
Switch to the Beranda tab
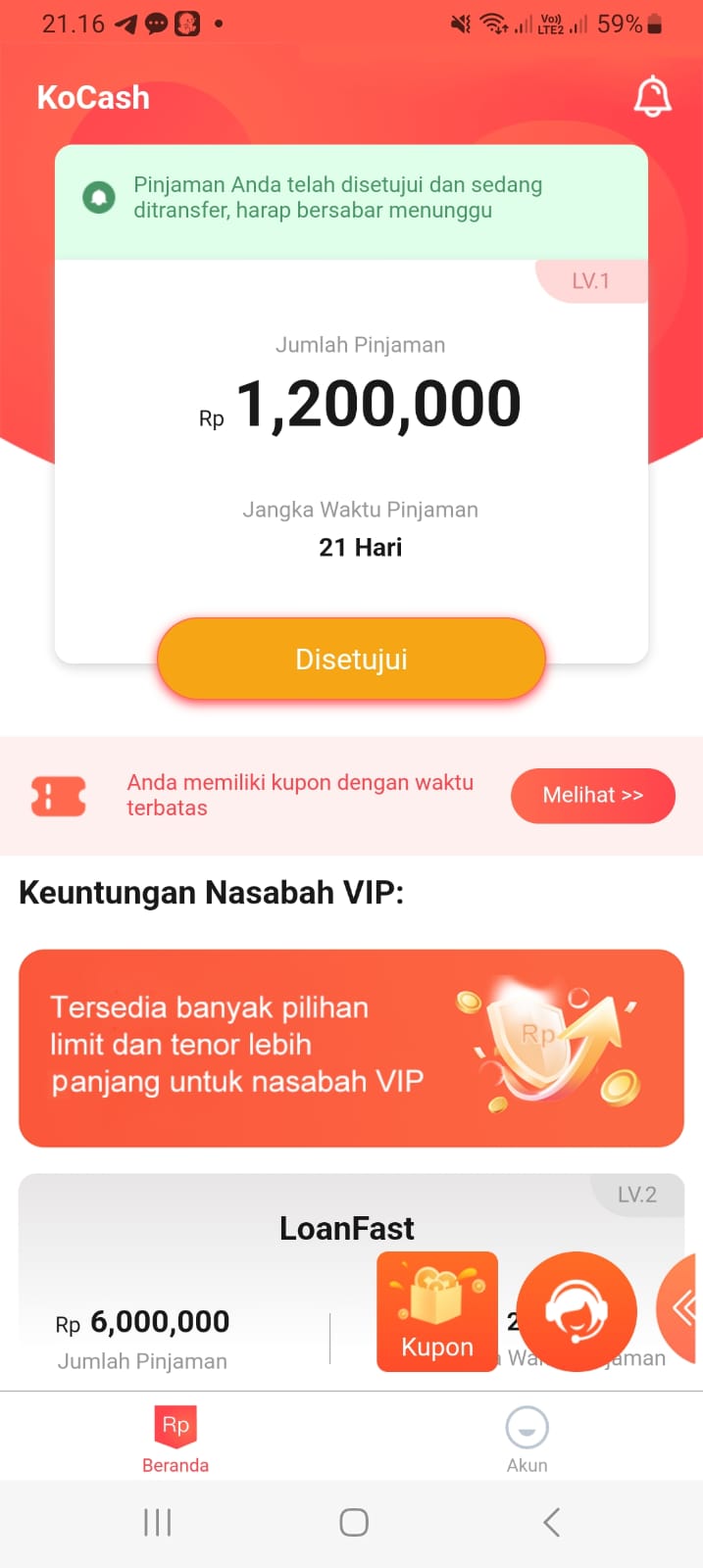click(176, 1437)
